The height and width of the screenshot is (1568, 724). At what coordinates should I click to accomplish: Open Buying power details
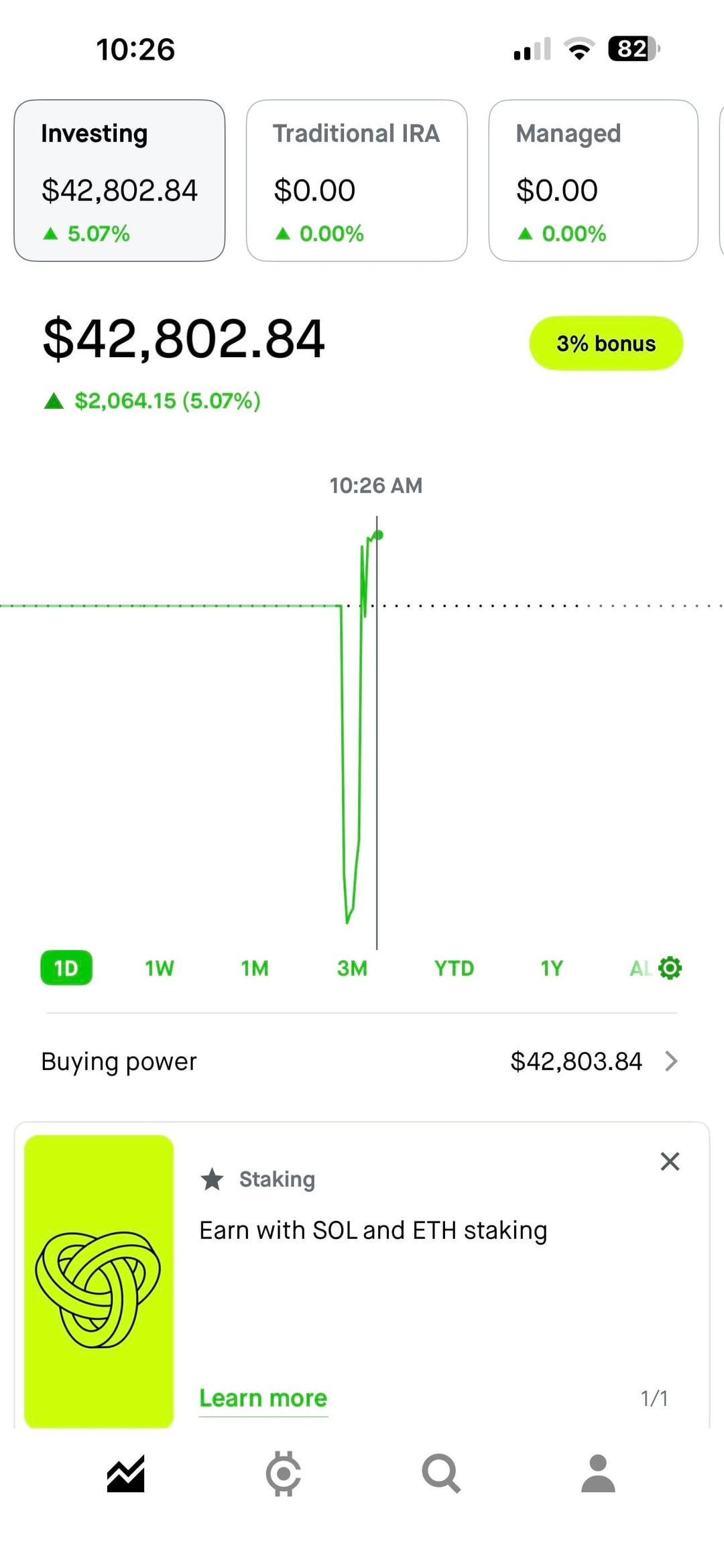[x=362, y=1061]
